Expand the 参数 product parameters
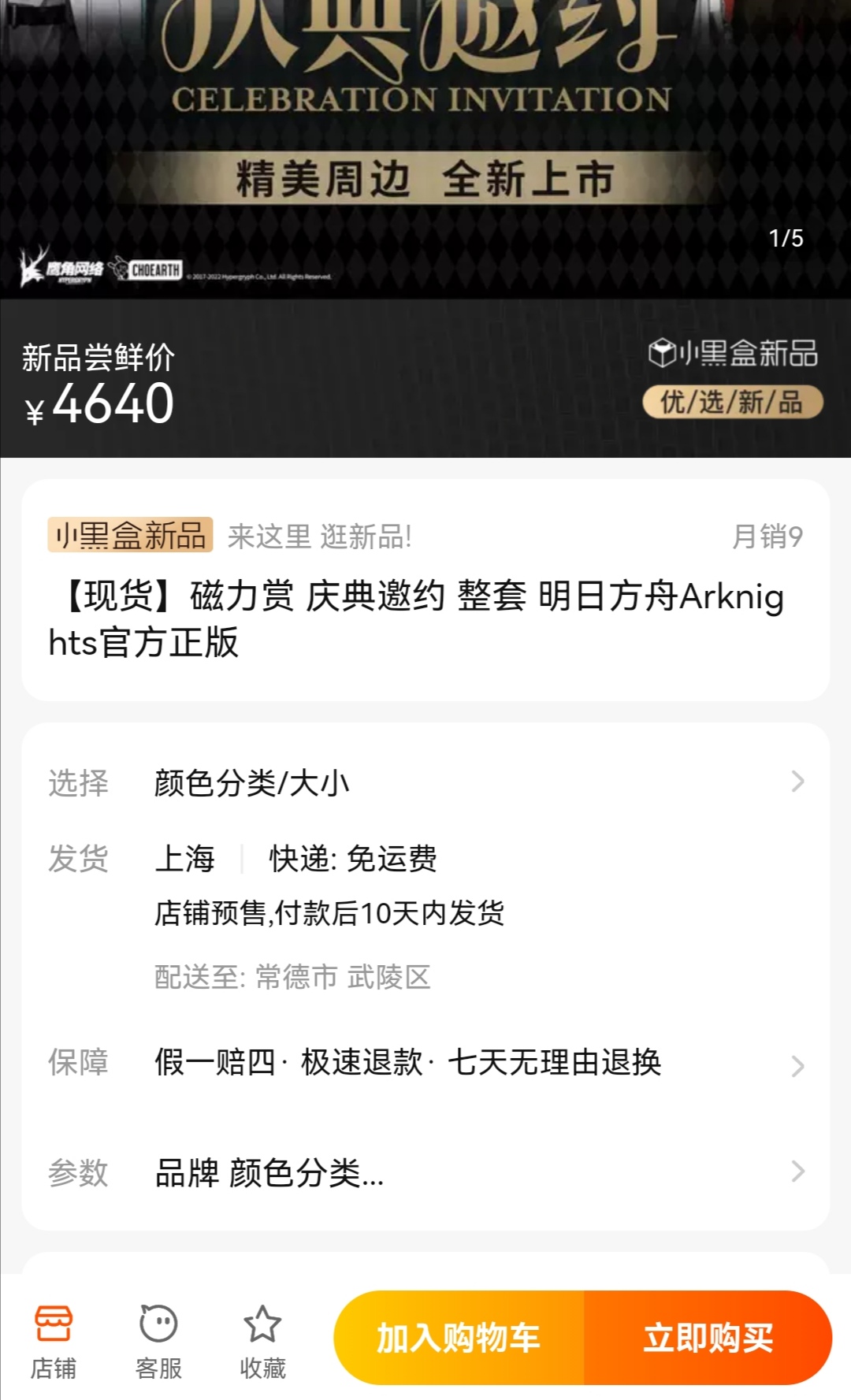 [425, 1173]
